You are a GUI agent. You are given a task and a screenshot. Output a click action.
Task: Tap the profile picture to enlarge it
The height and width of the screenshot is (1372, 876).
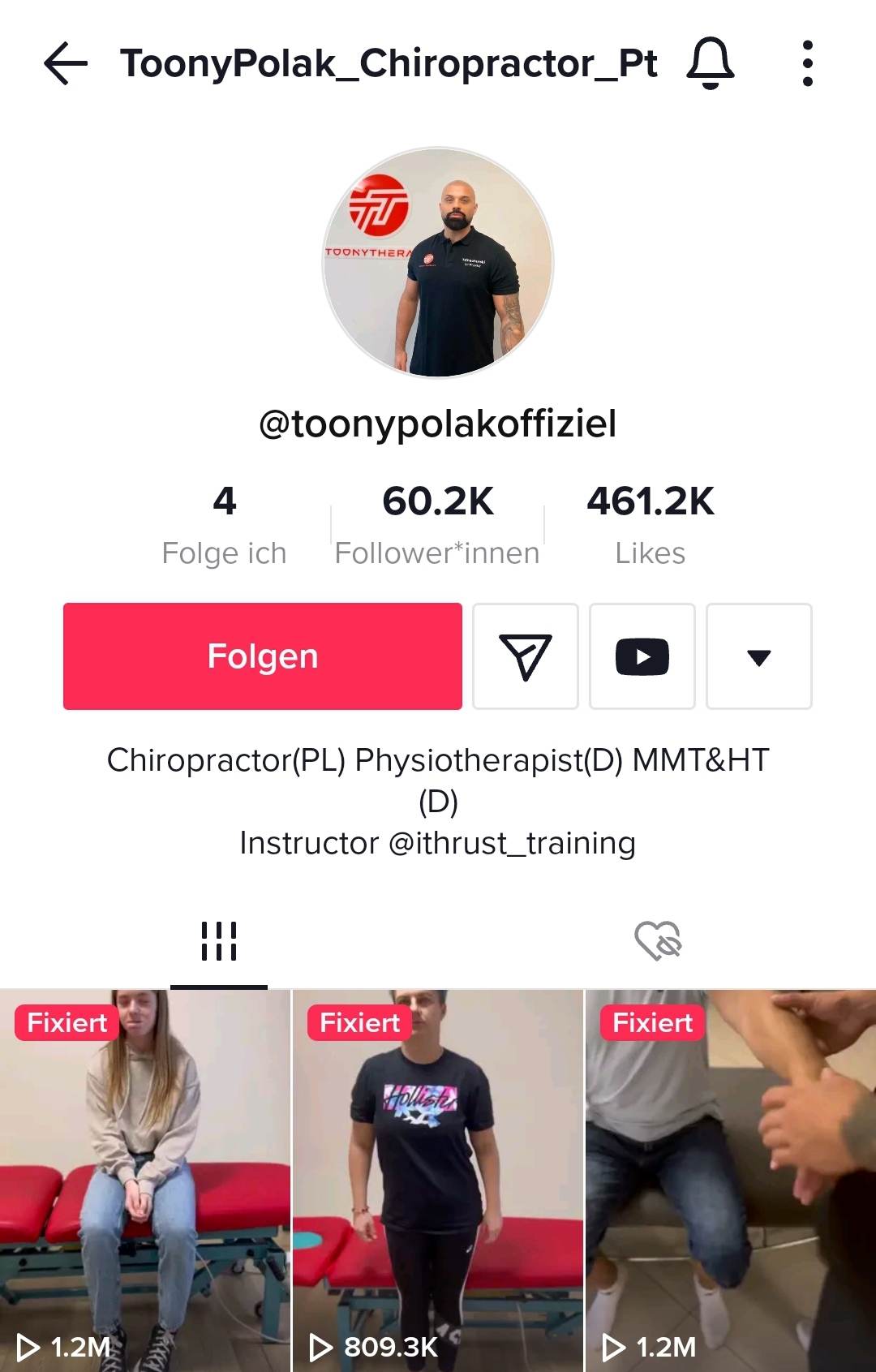(438, 262)
